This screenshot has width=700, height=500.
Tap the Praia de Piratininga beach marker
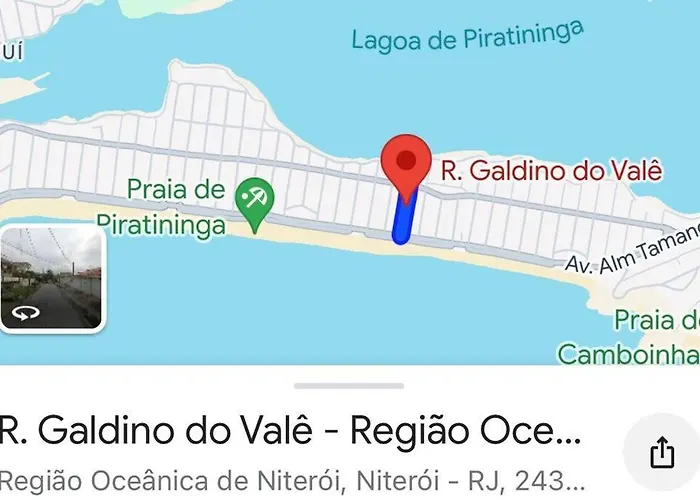256,199
